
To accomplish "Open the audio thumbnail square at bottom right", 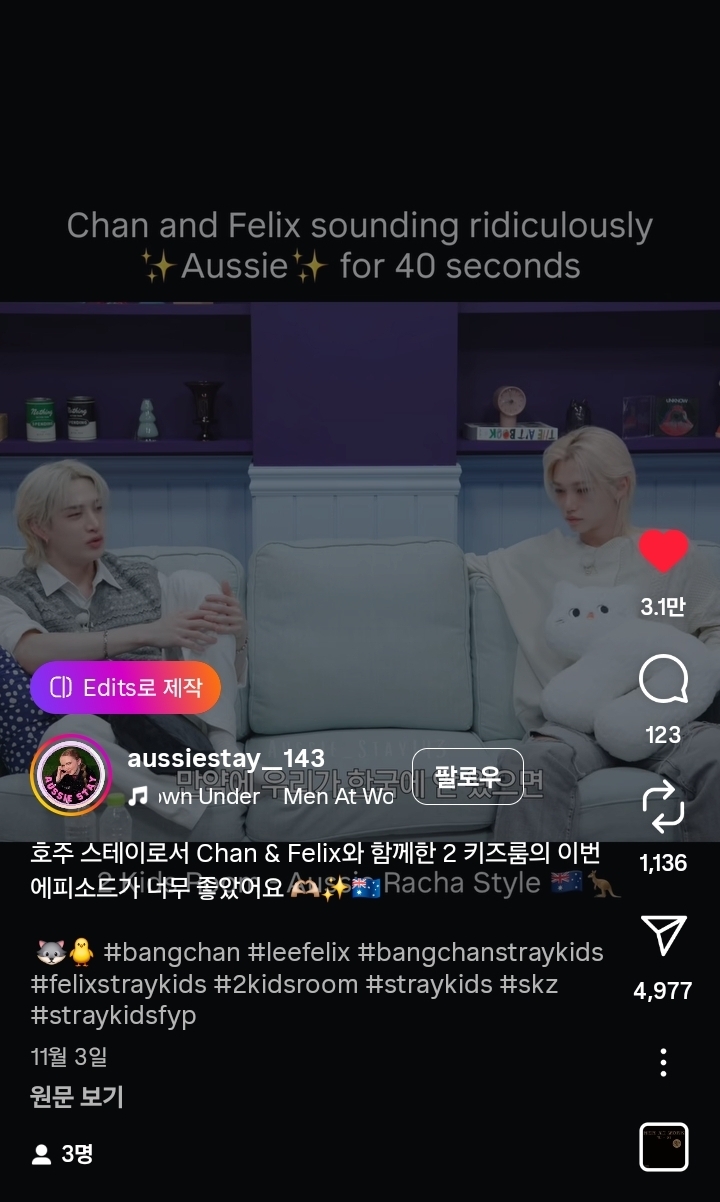I will tap(664, 1146).
